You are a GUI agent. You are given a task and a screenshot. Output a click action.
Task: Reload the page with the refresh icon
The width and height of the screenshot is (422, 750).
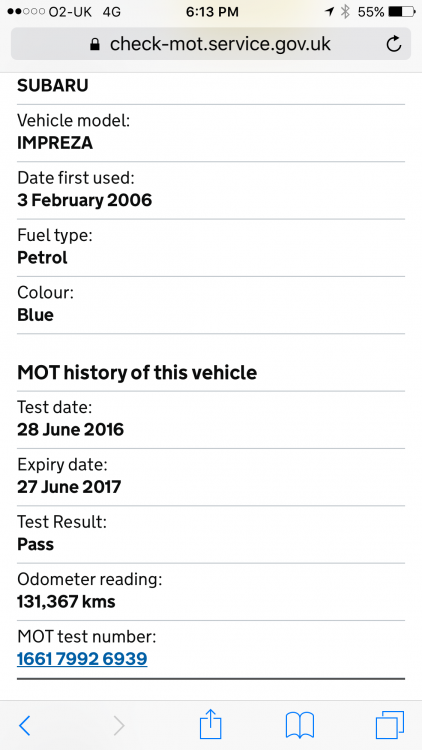click(x=393, y=44)
